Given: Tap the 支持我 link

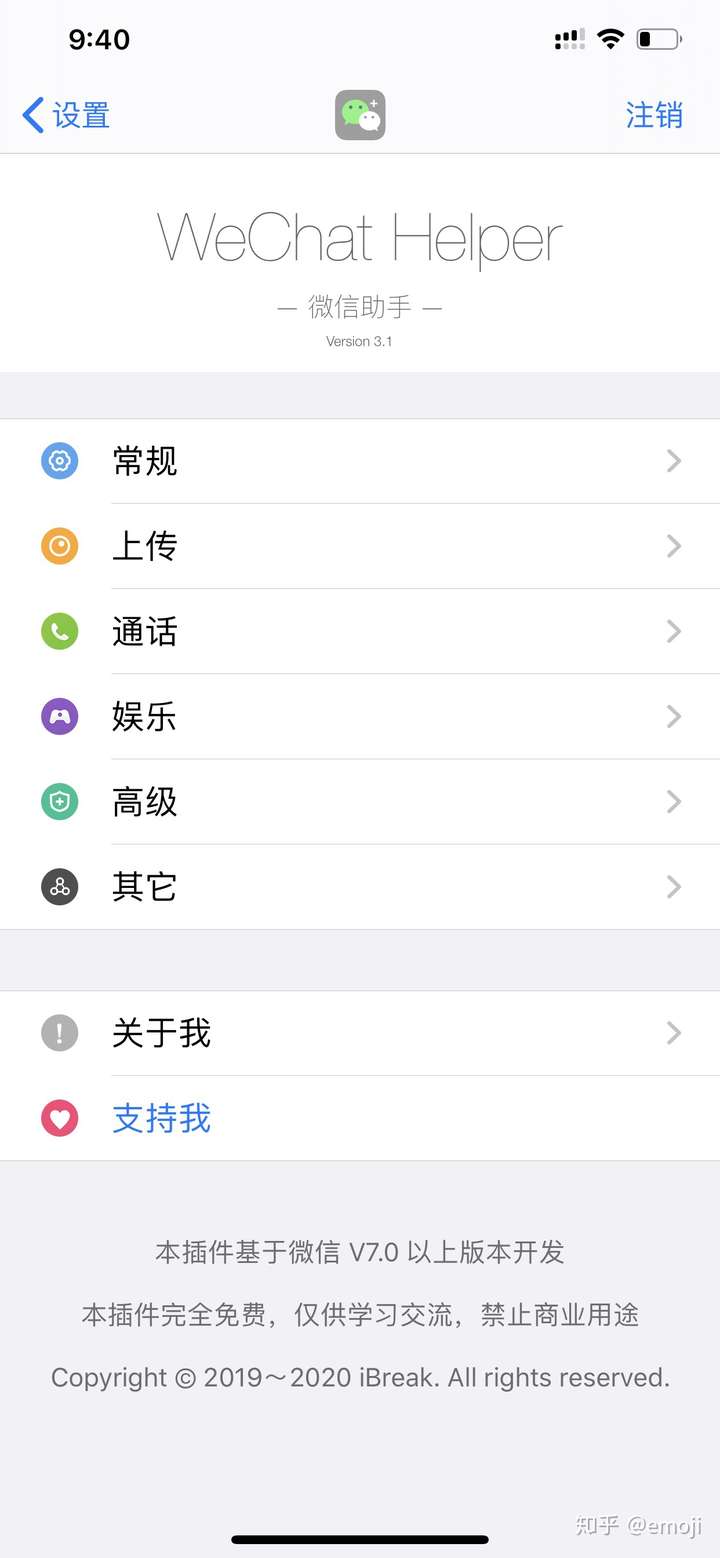Looking at the screenshot, I should pos(161,1118).
